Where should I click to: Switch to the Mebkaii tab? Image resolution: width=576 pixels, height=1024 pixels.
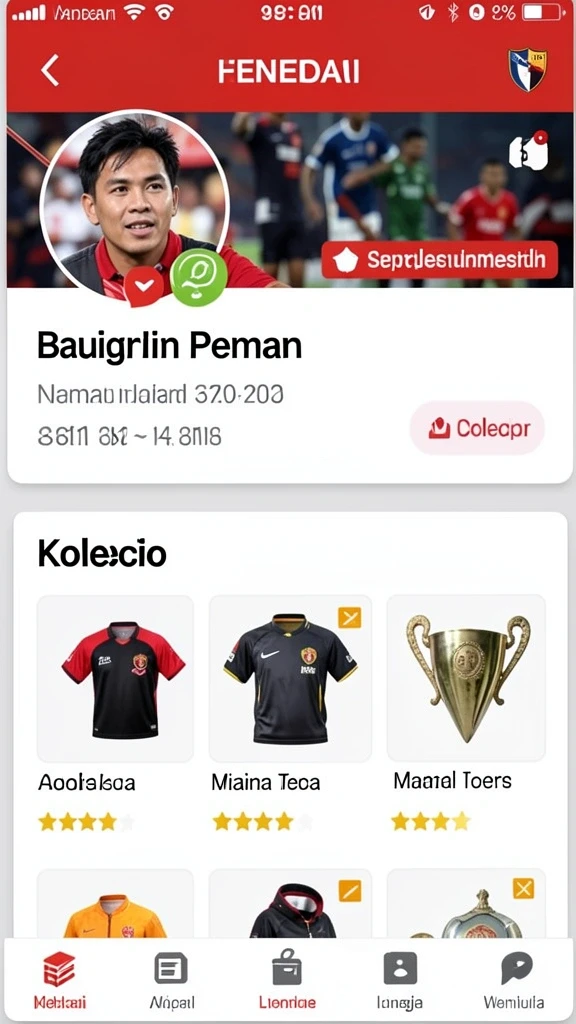tap(59, 980)
